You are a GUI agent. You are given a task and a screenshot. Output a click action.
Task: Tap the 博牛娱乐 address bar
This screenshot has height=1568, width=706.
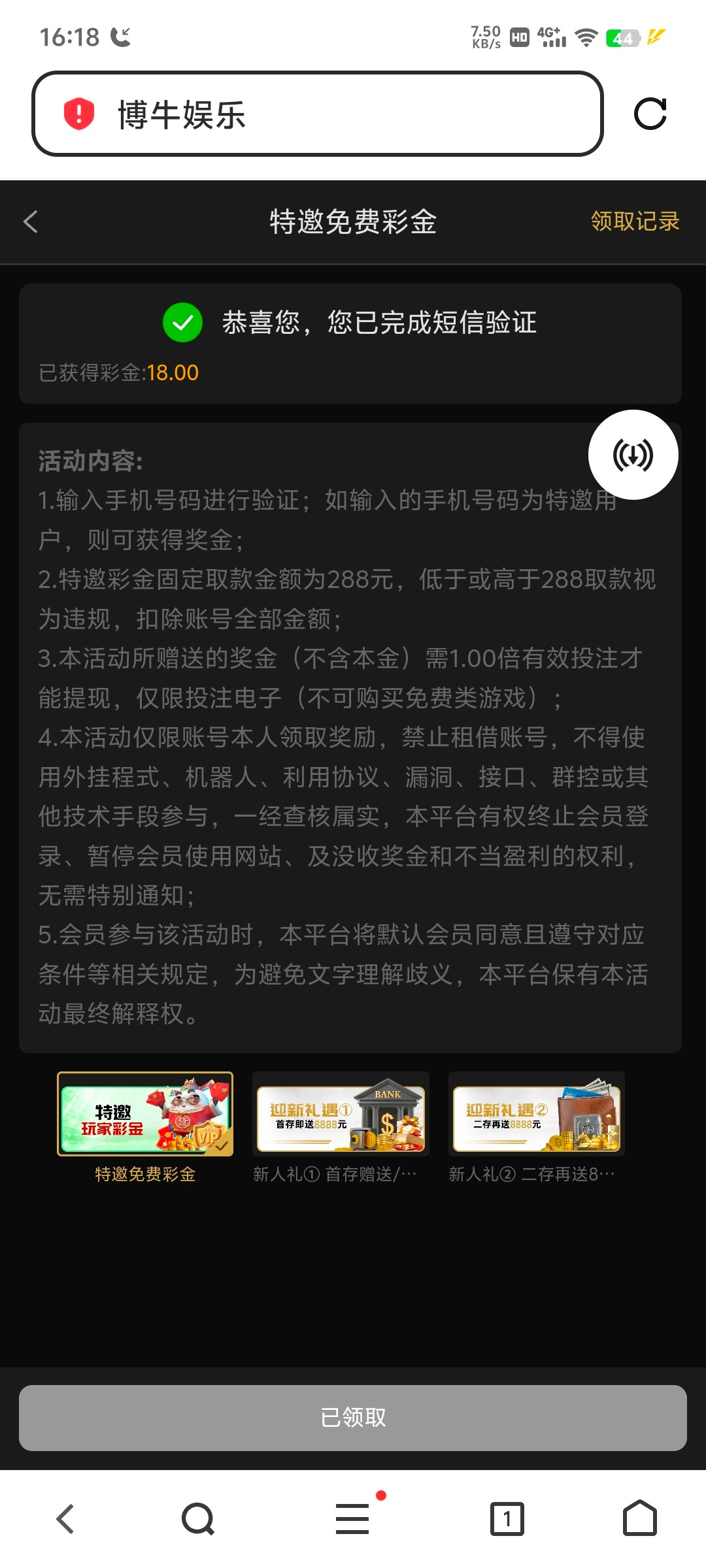click(317, 114)
